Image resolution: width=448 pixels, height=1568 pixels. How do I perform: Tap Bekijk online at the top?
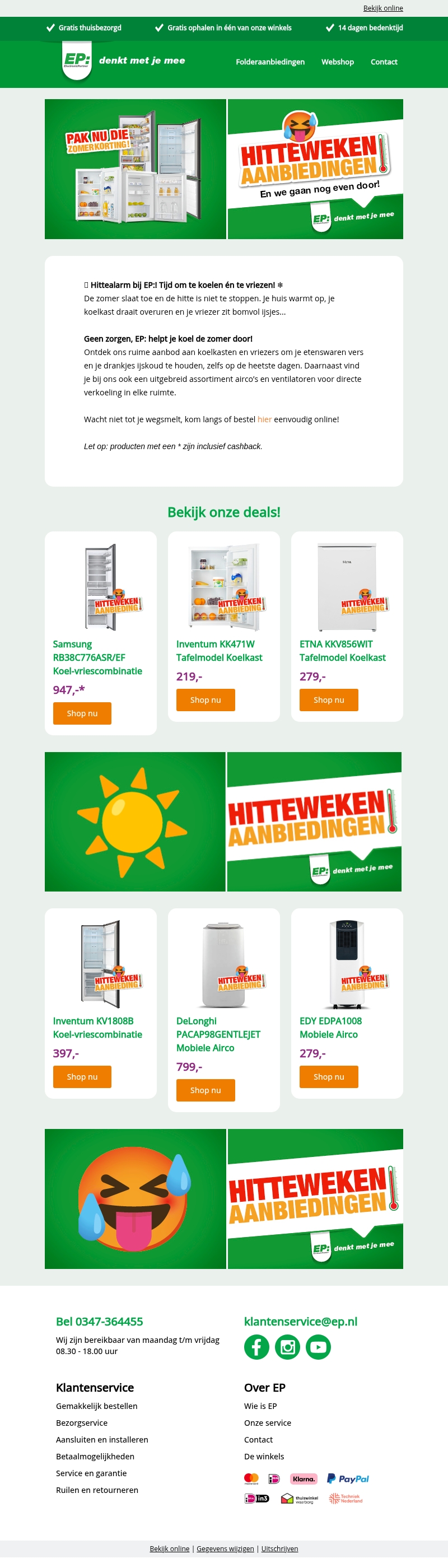click(x=383, y=8)
